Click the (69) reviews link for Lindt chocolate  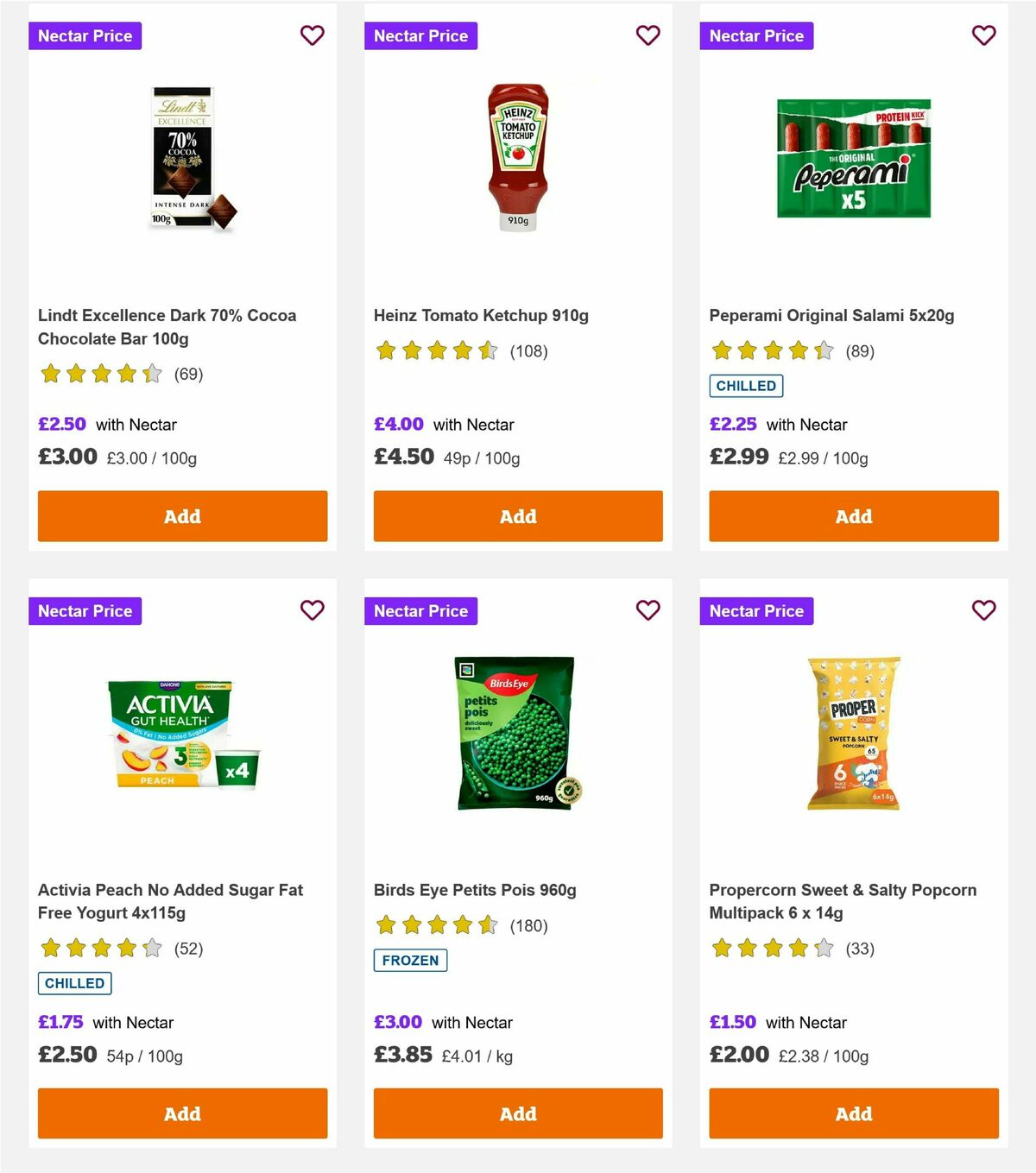pos(188,374)
